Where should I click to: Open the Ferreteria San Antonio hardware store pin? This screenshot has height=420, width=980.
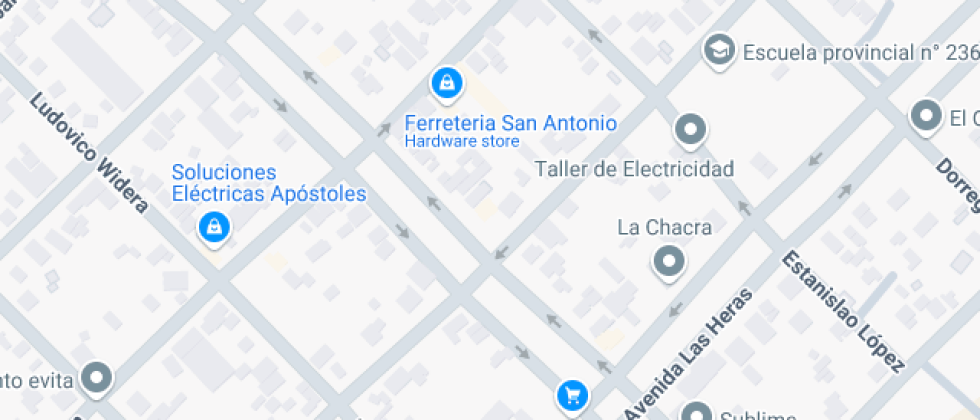(x=446, y=84)
